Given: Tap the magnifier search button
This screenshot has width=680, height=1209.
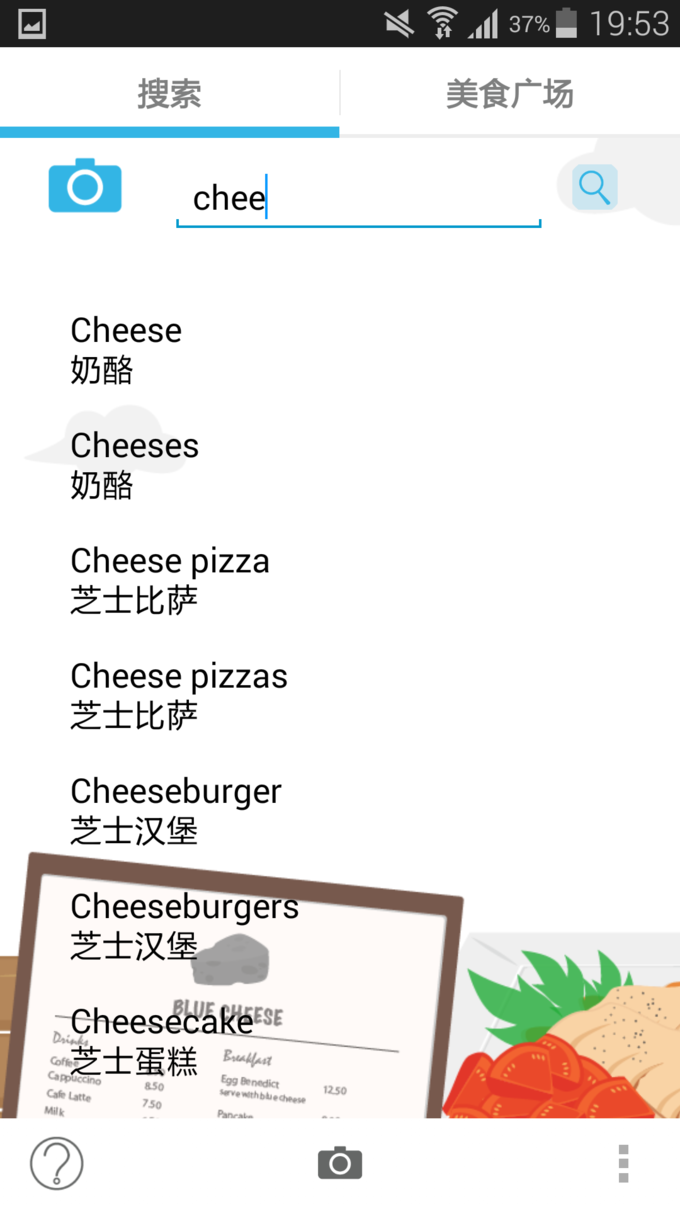Looking at the screenshot, I should coord(594,187).
